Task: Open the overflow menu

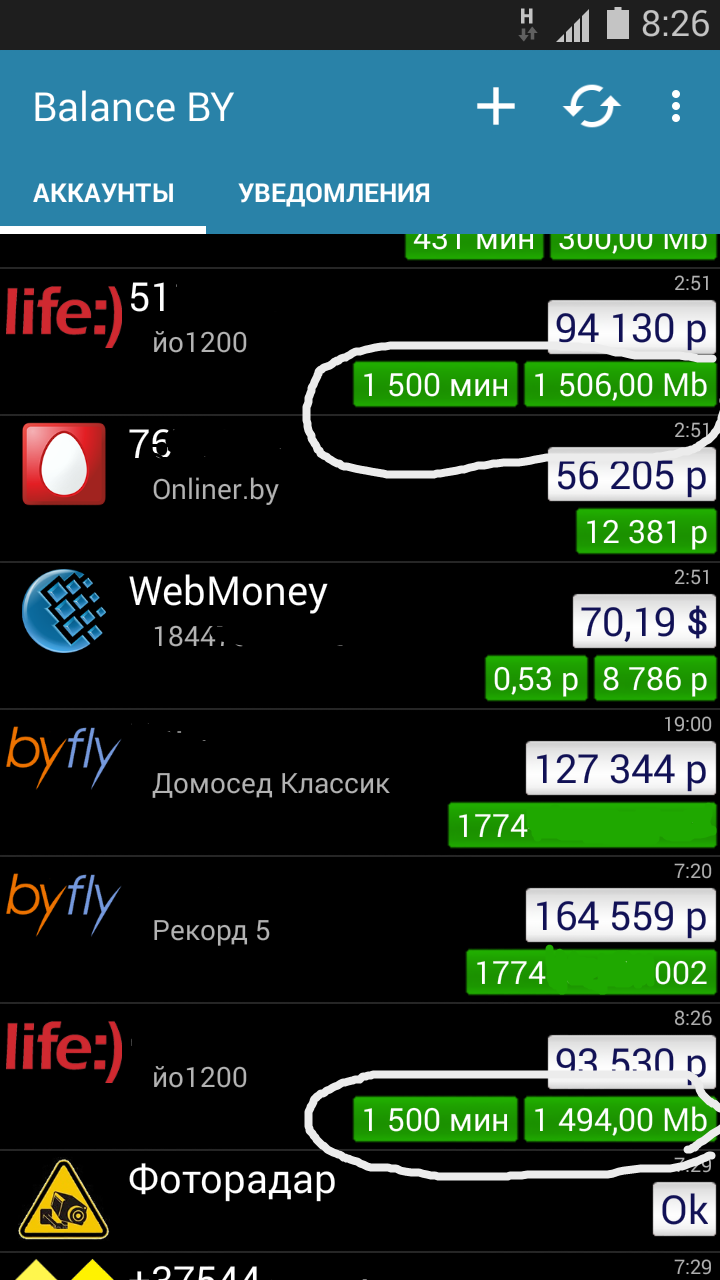Action: point(676,106)
